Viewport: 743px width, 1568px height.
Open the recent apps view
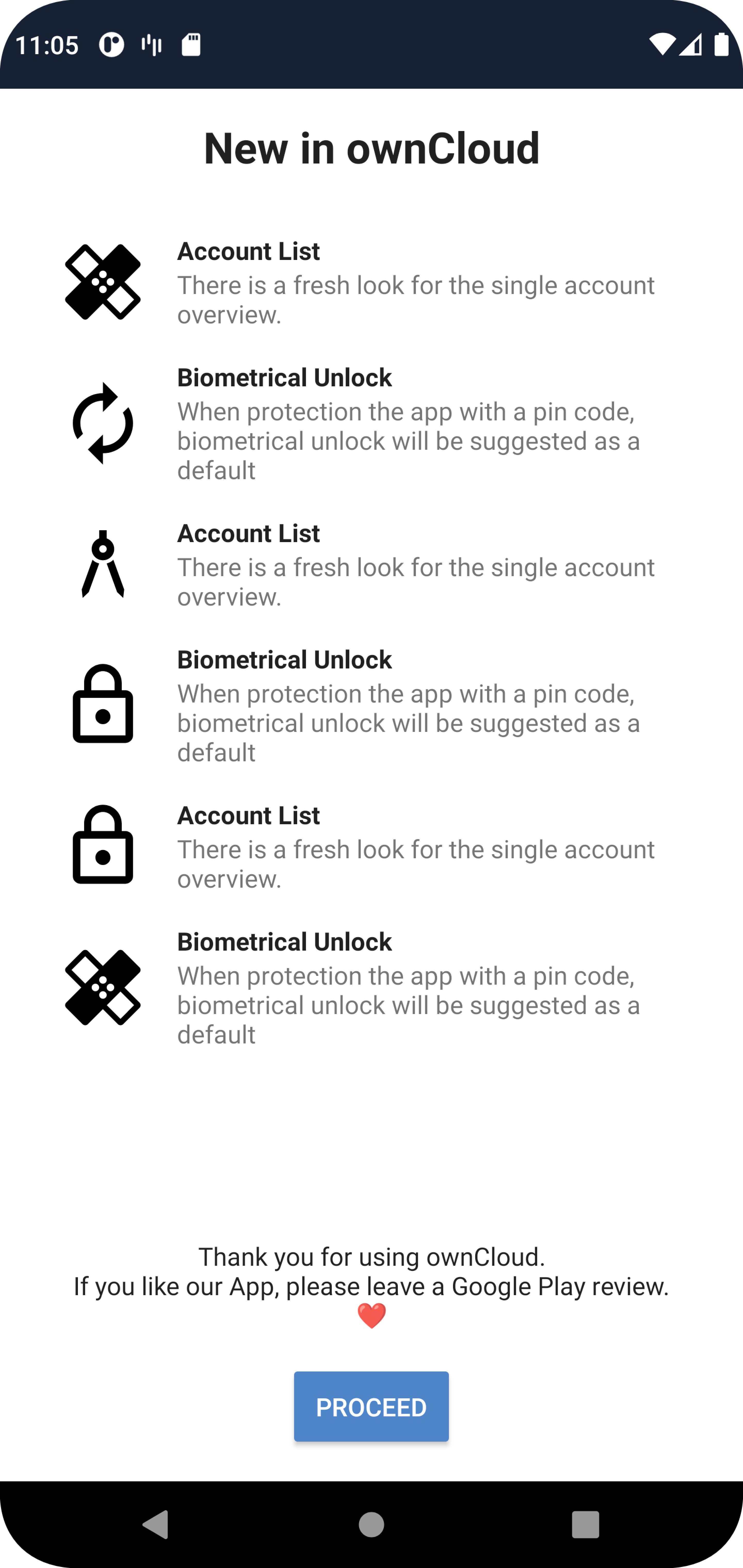tap(585, 1525)
